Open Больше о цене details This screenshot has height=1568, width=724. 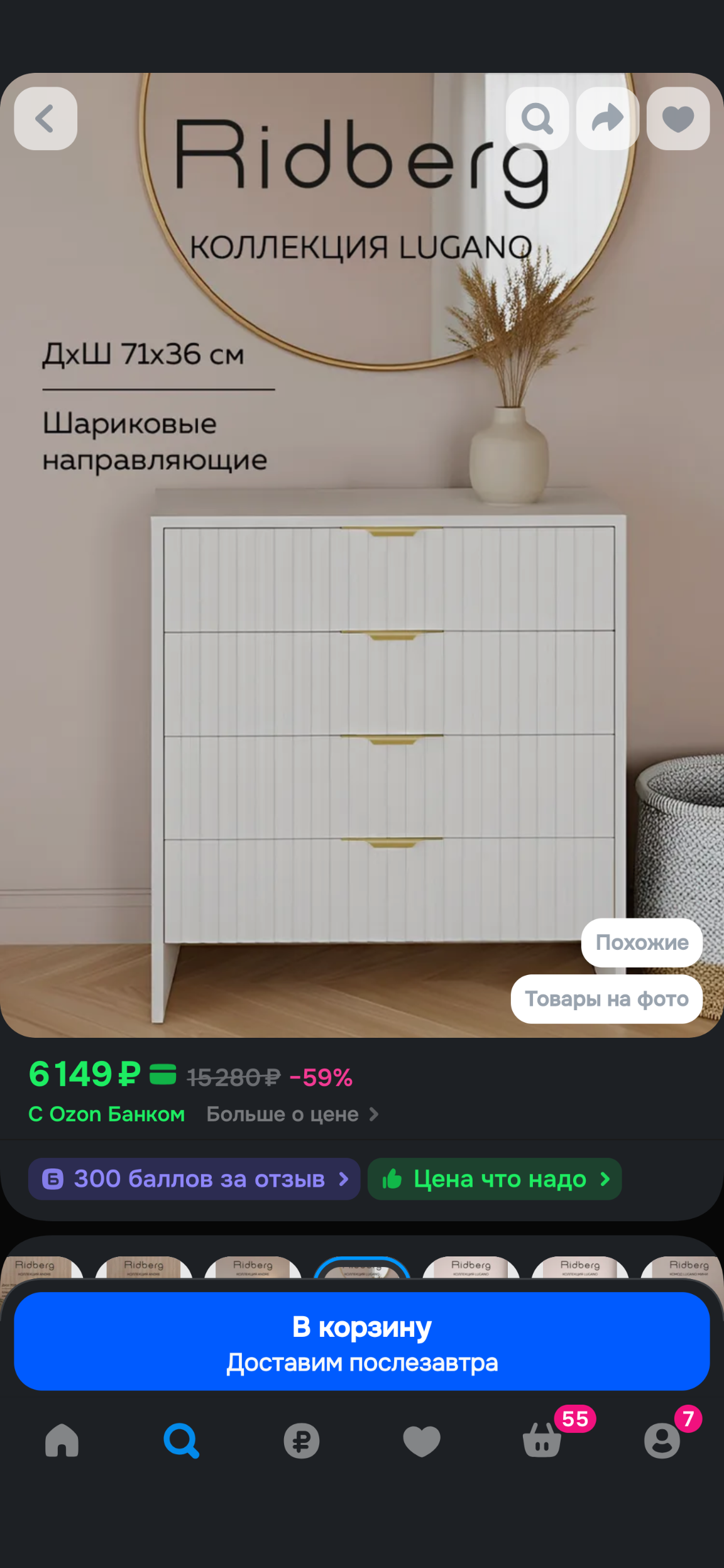(x=292, y=1114)
